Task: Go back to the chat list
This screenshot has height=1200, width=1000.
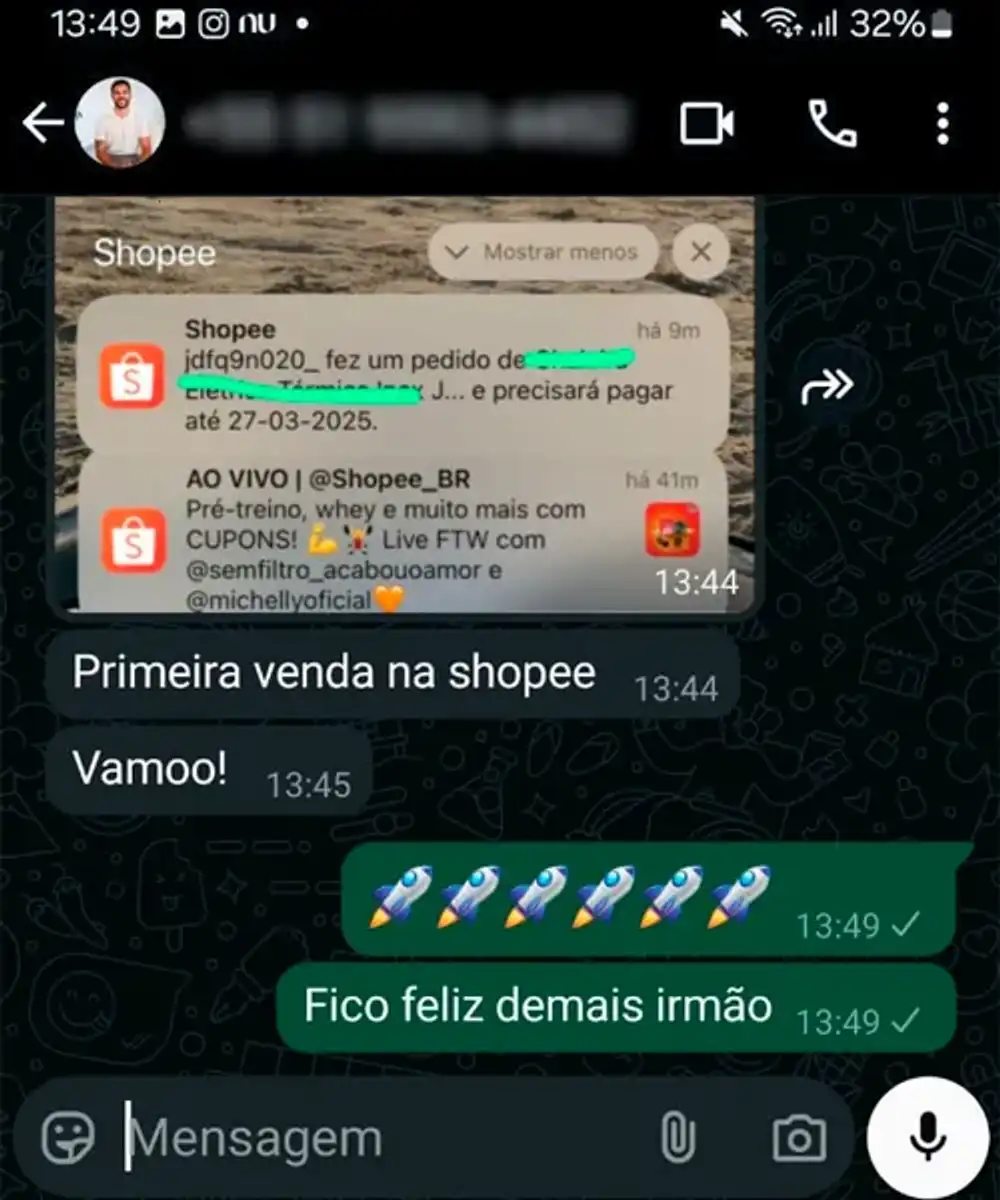Action: point(42,124)
